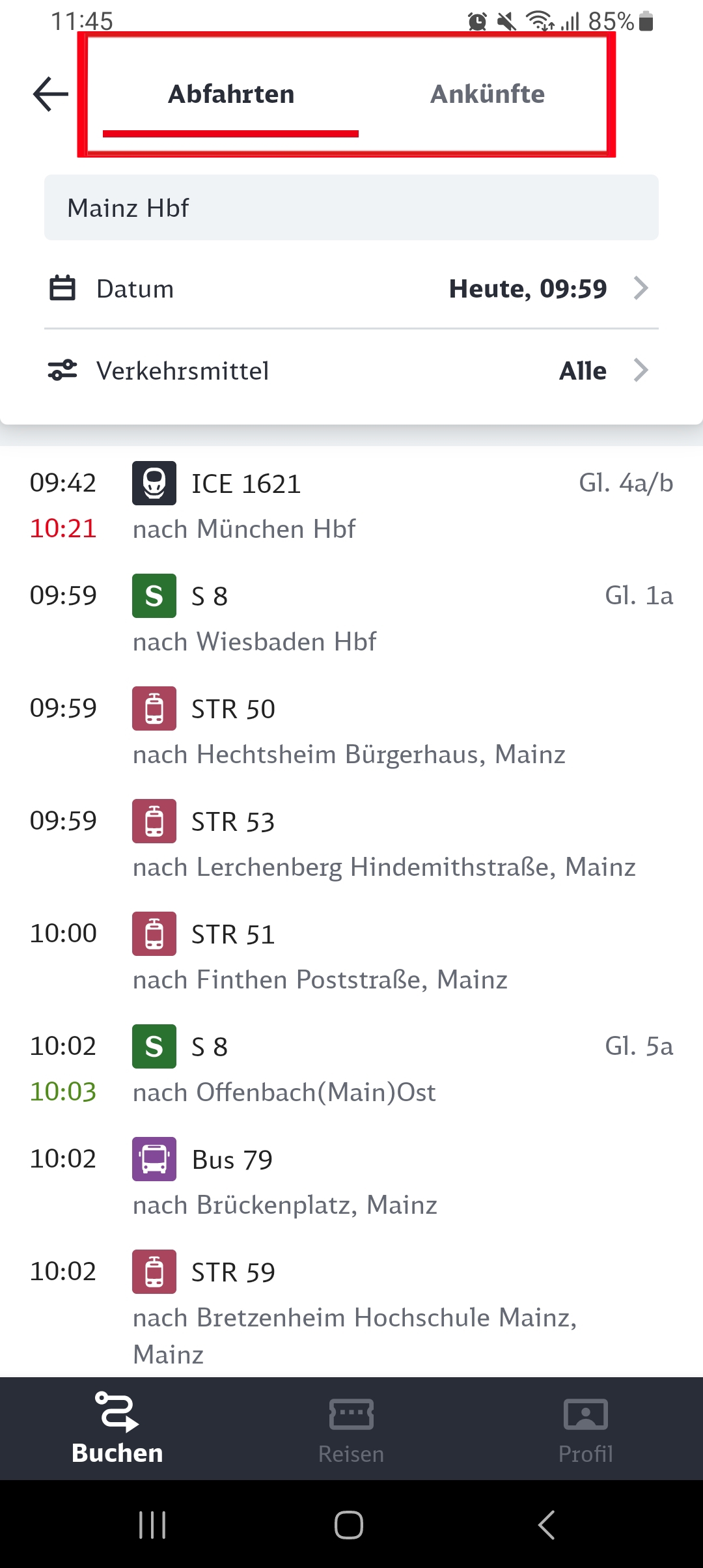Switch to the Reisen tab
The image size is (703, 1568).
[351, 1429]
